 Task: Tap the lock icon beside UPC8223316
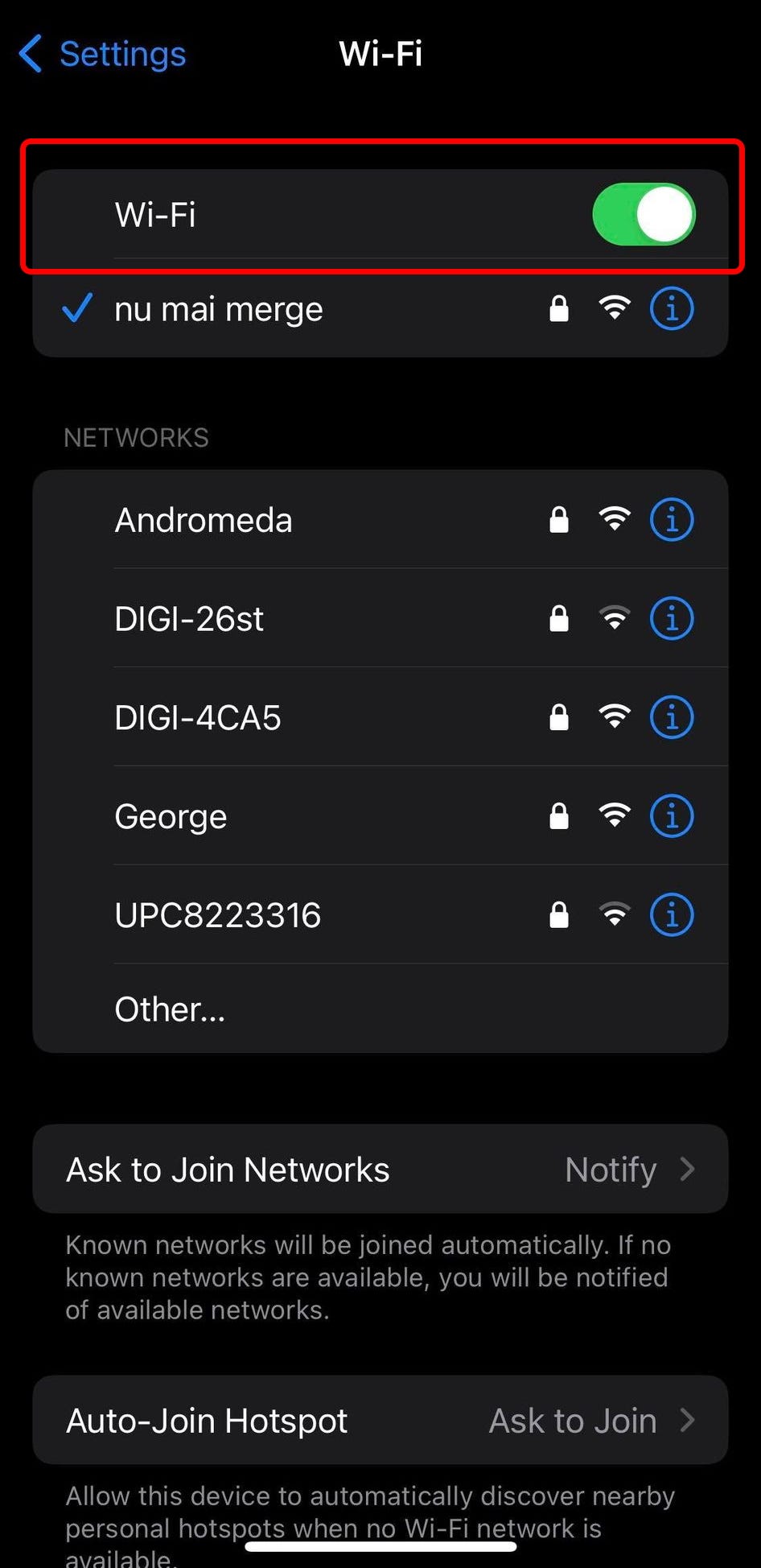pos(559,914)
